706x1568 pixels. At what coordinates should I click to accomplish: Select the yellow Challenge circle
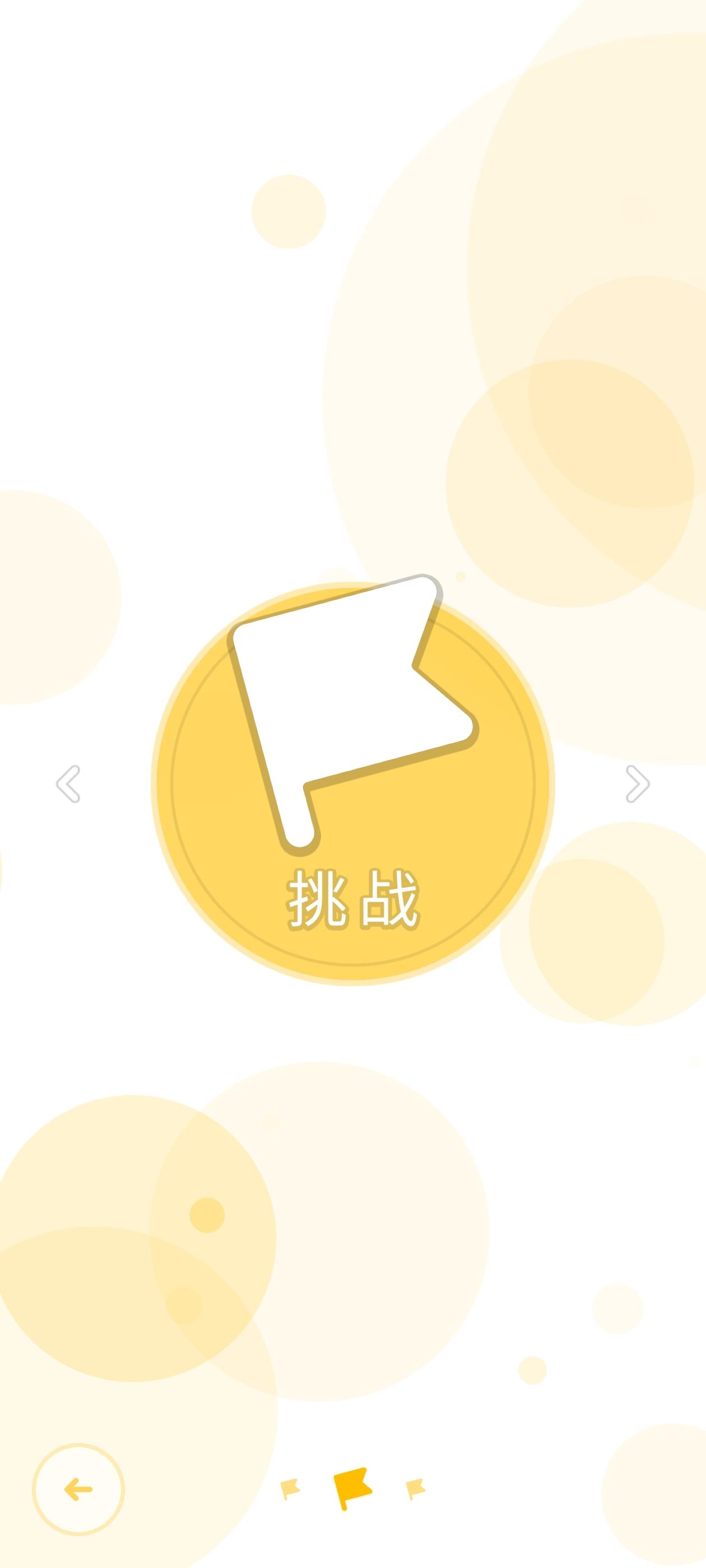[354, 791]
